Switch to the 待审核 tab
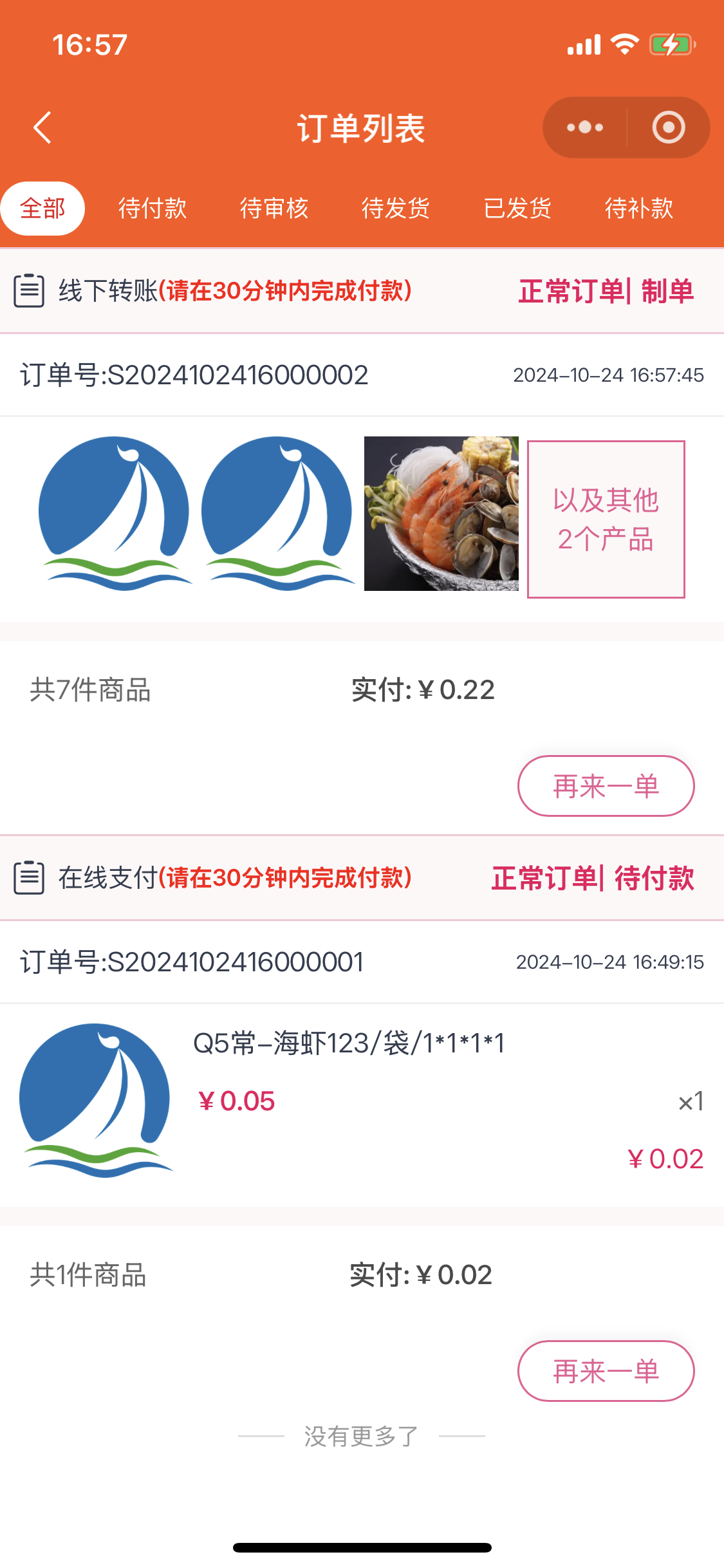Screen dimensions: 724x1568 pos(274,209)
